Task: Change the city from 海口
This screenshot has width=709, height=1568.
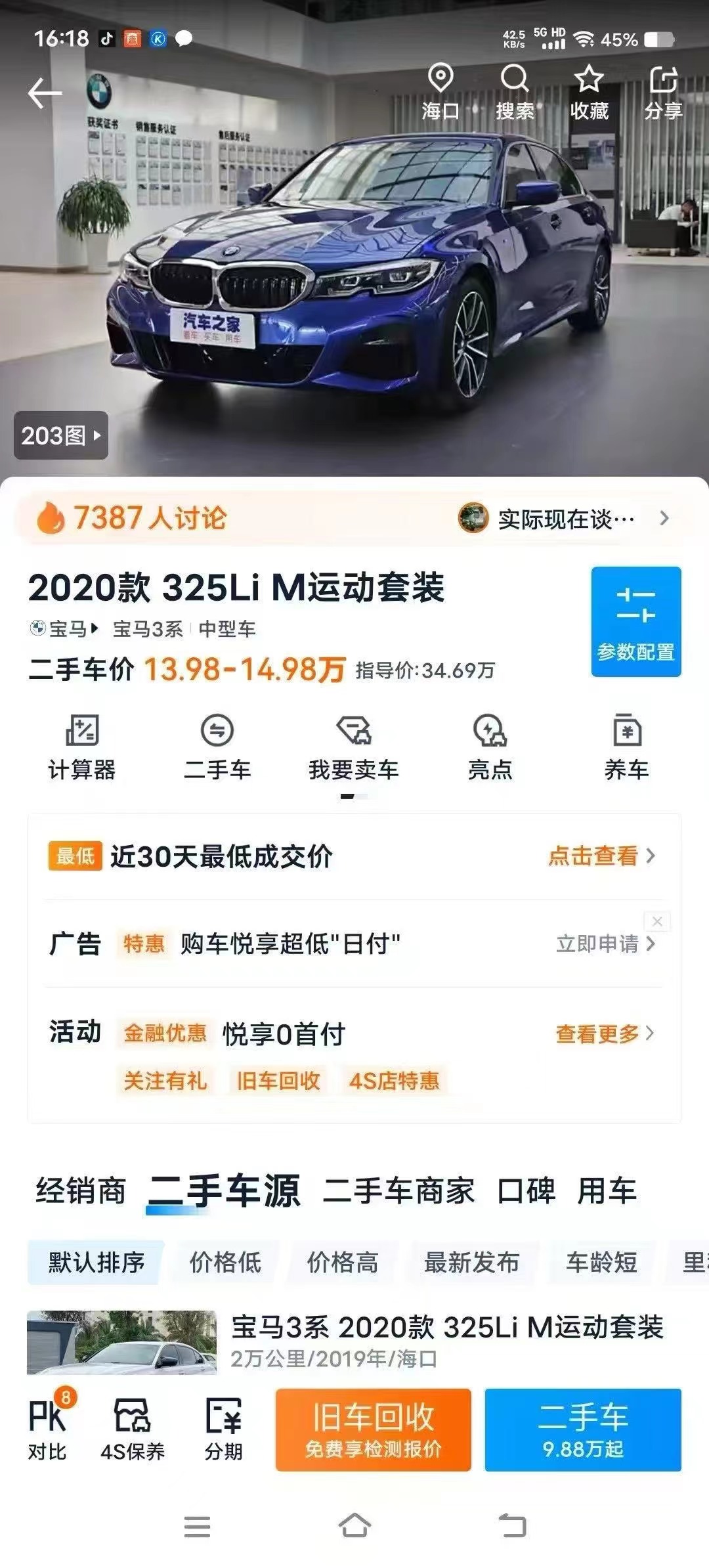Action: [x=440, y=93]
